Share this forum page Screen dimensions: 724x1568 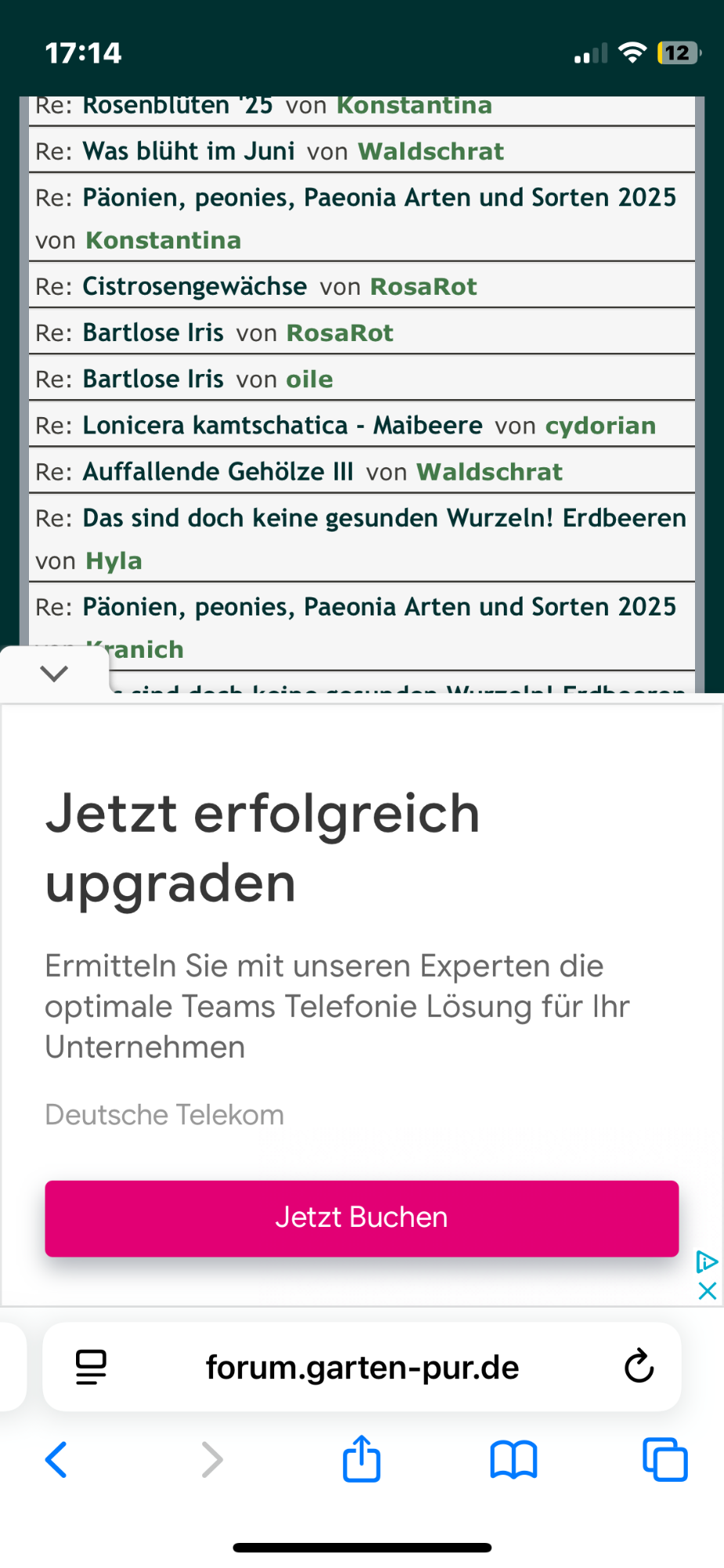(361, 1459)
